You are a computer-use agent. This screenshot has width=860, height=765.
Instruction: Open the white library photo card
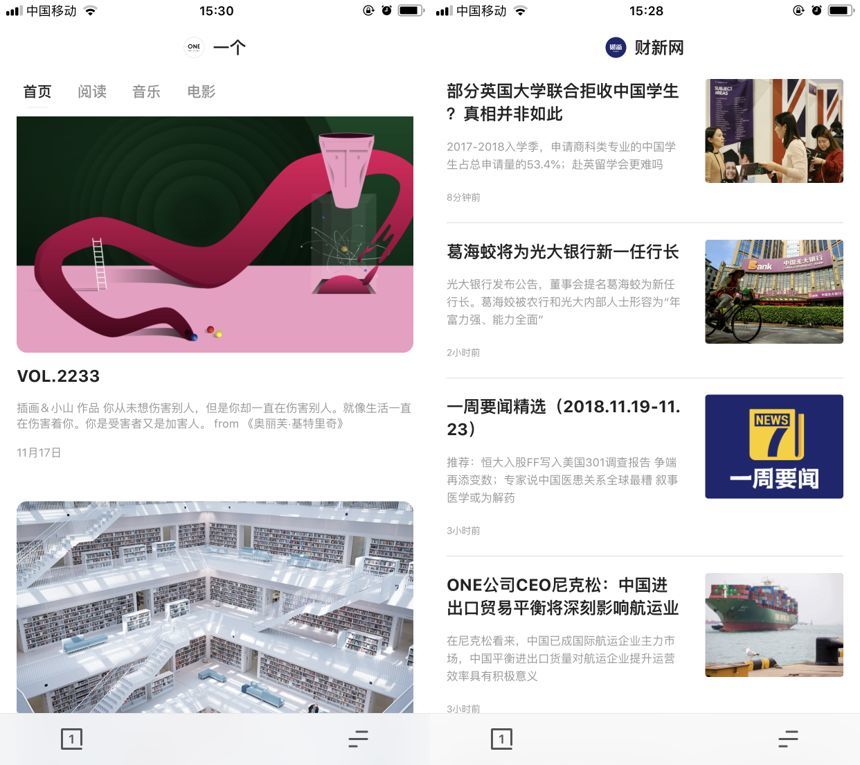(215, 607)
